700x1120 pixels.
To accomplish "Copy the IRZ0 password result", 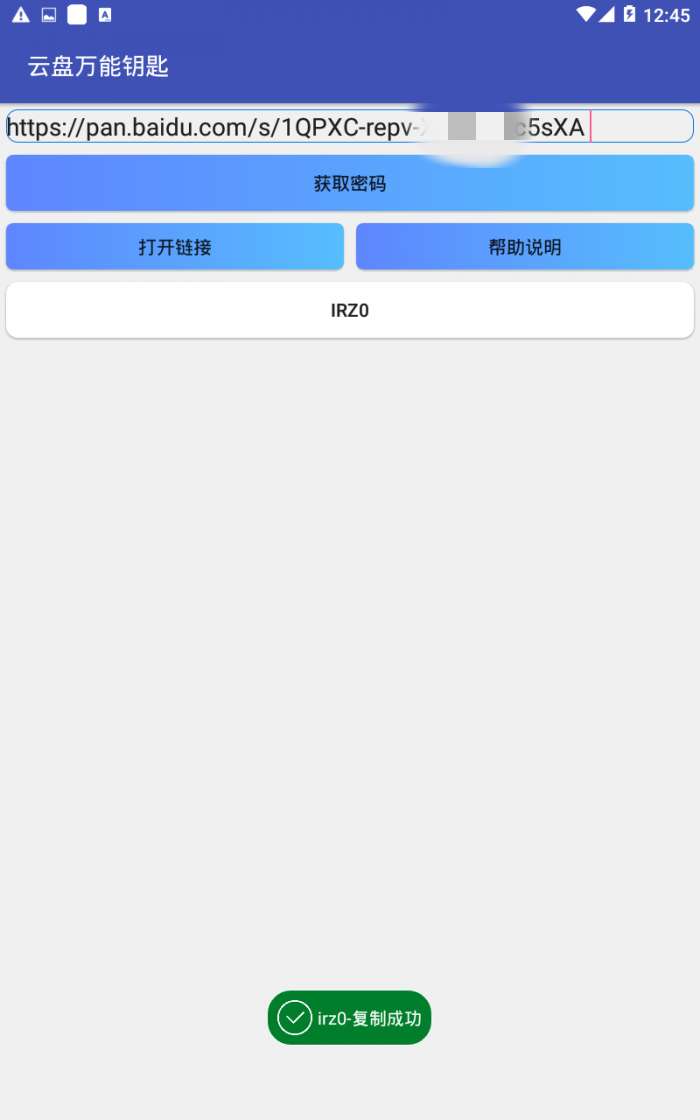I will tap(350, 311).
